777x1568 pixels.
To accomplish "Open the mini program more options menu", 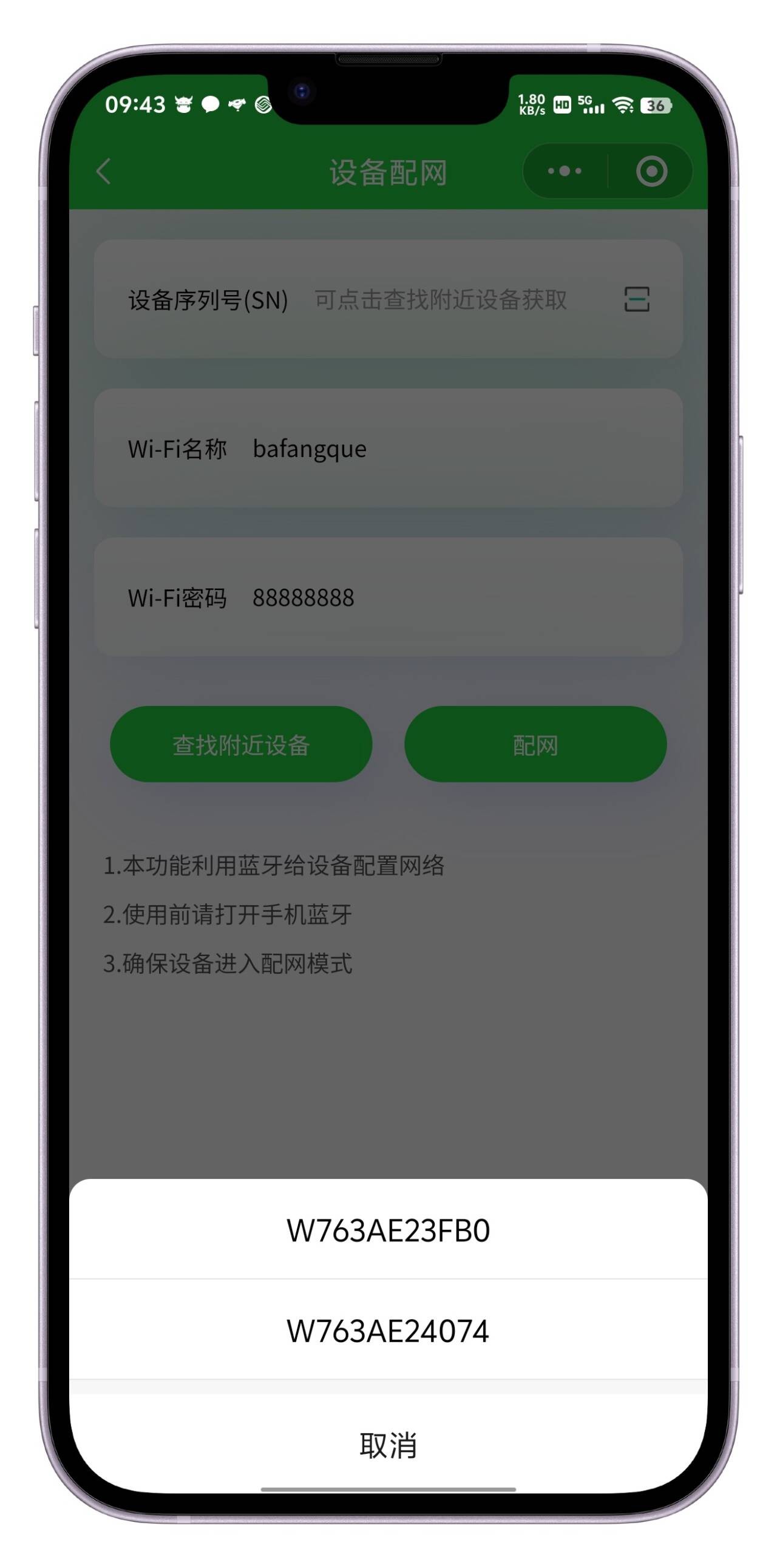I will tap(564, 171).
